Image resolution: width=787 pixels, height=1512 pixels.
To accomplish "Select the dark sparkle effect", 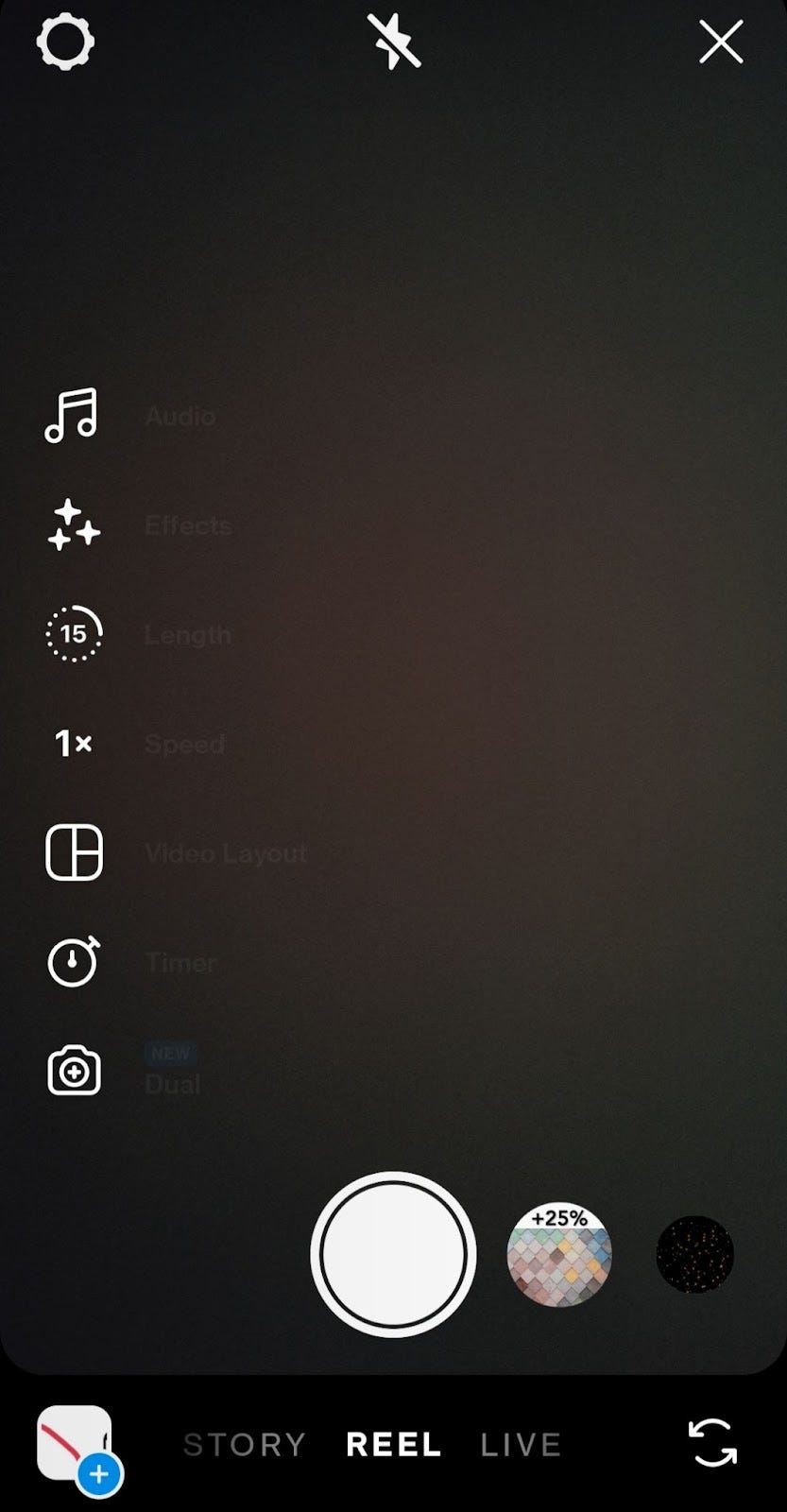I will click(695, 1254).
